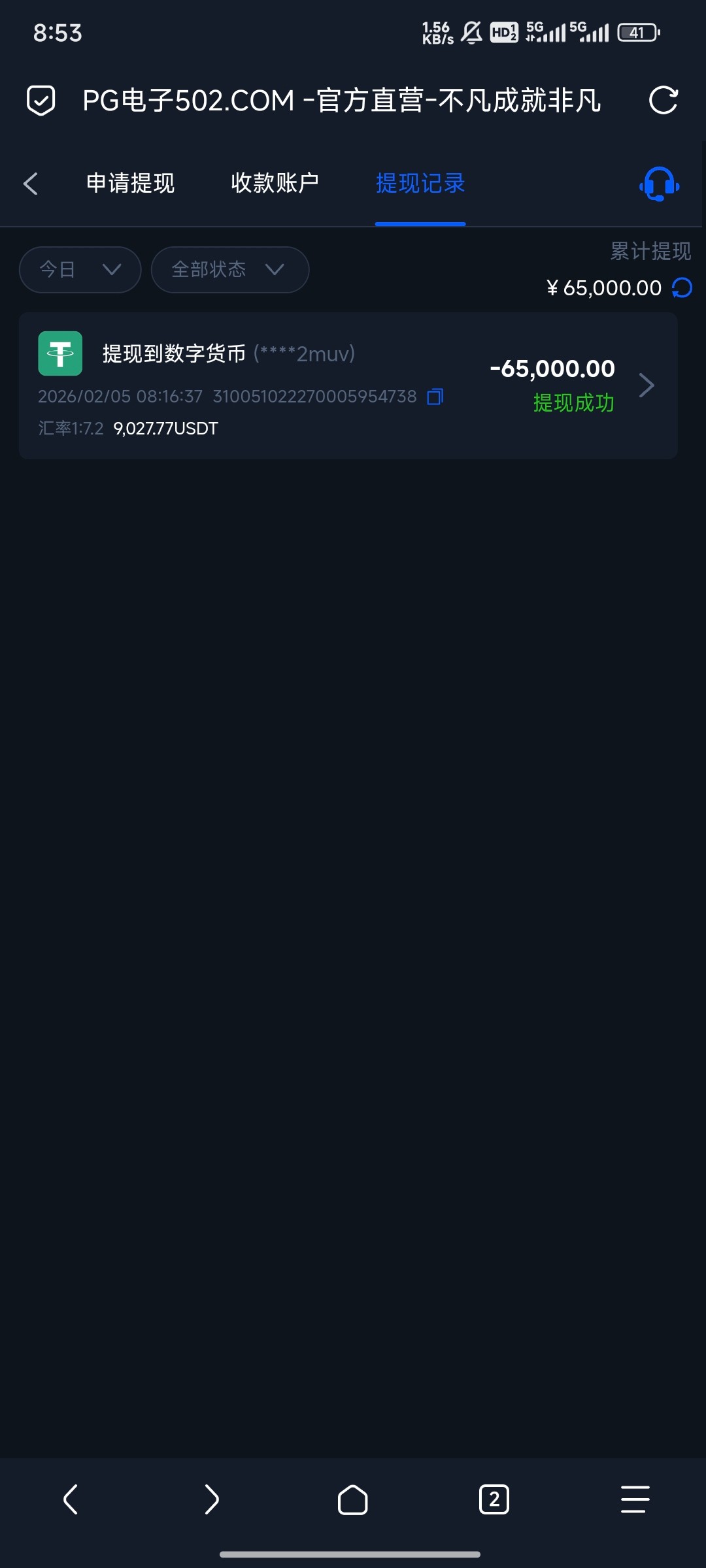Go forward in the browser toolbar
Screen dimensions: 706x1568
click(x=211, y=1499)
